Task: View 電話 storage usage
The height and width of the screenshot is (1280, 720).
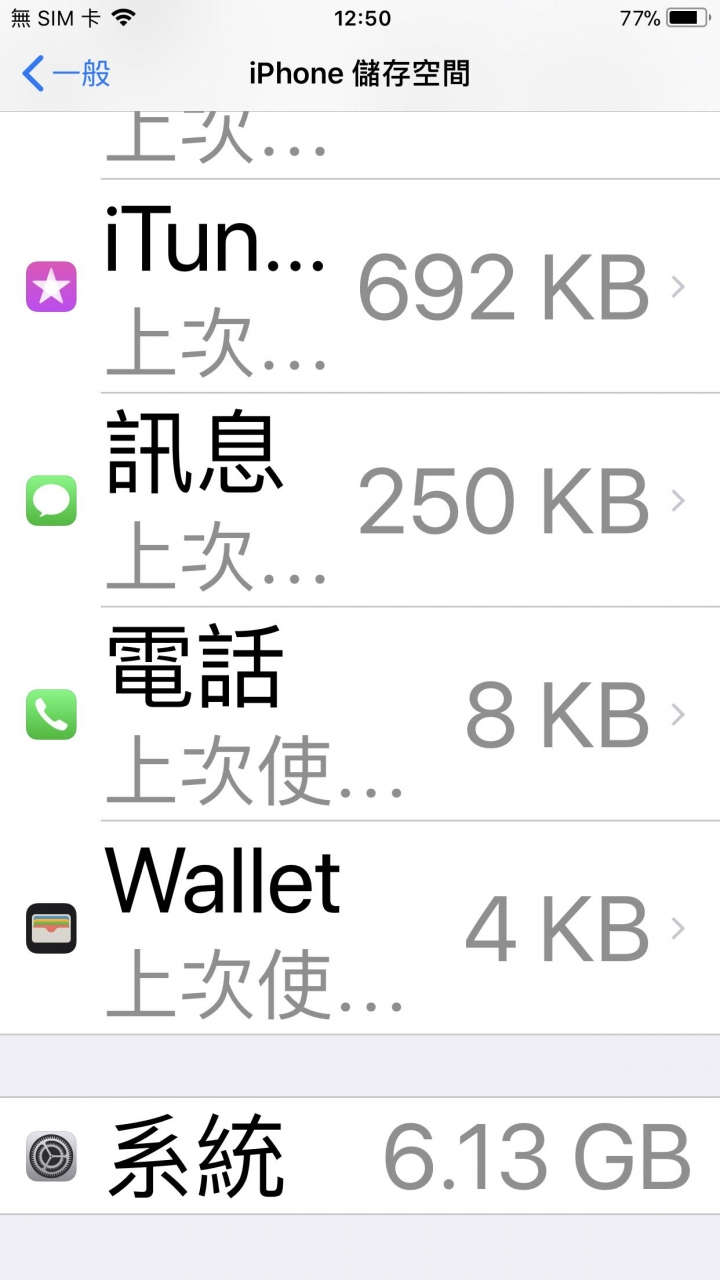Action: click(360, 714)
